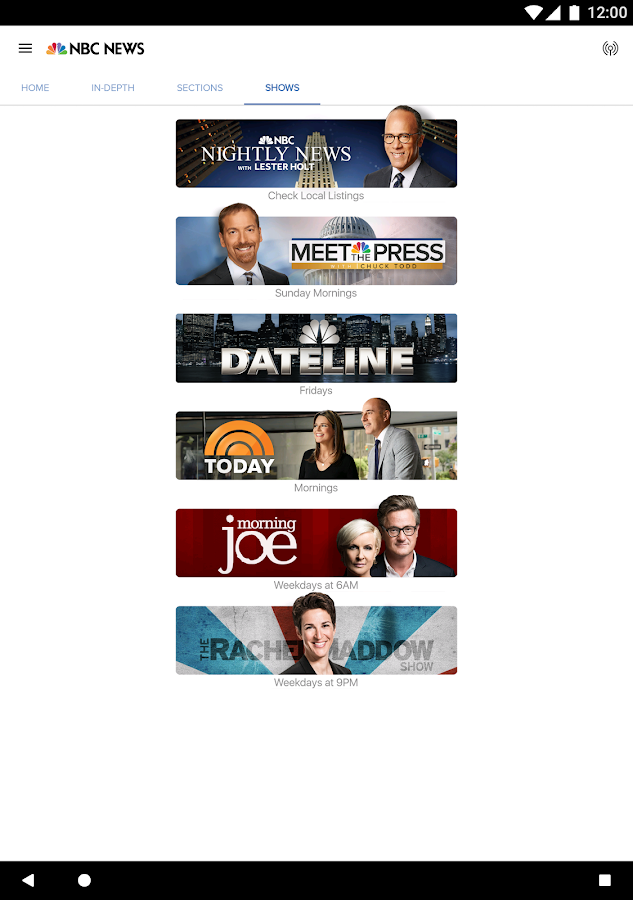
Task: Switch to the Home tab
Action: 35,88
